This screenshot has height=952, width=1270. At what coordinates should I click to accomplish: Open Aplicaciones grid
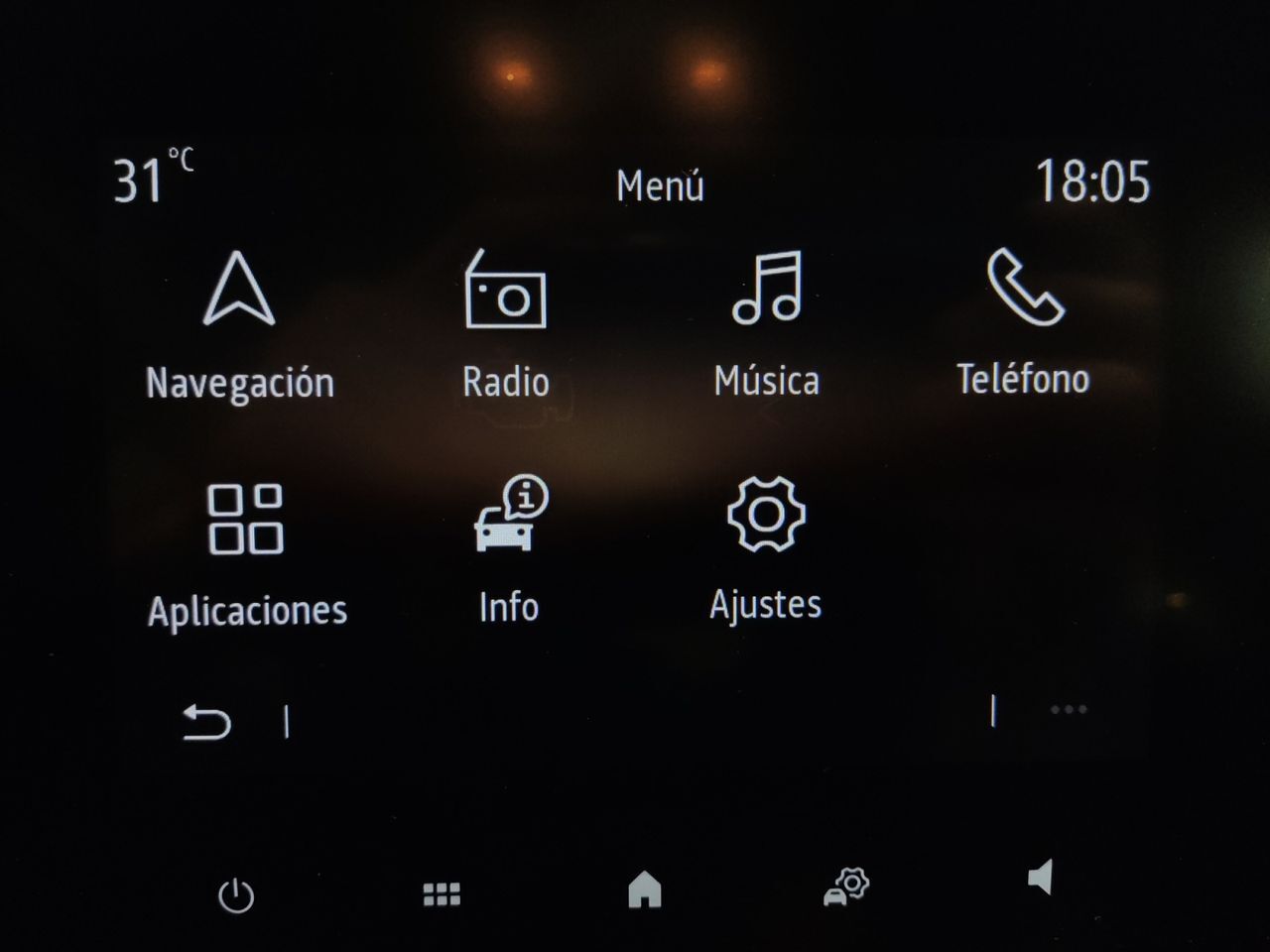[247, 552]
